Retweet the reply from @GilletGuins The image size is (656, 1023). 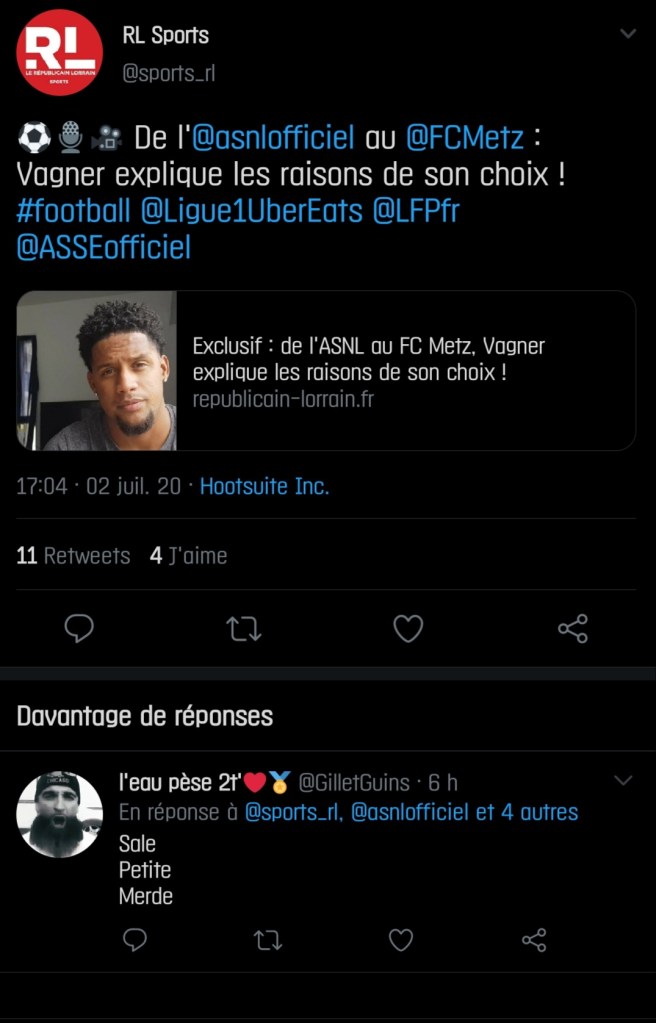click(x=267, y=940)
